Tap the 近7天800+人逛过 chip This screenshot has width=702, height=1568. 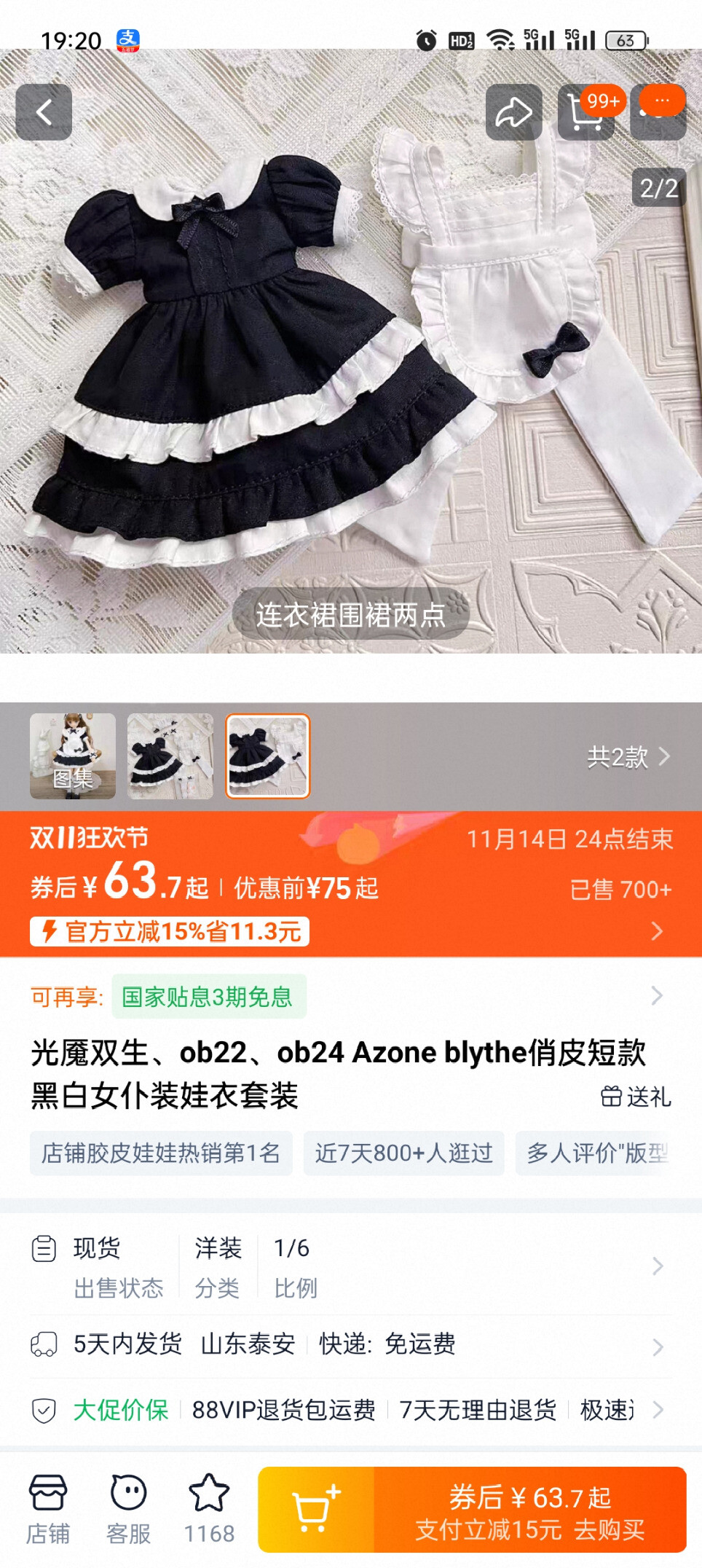pyautogui.click(x=403, y=1153)
